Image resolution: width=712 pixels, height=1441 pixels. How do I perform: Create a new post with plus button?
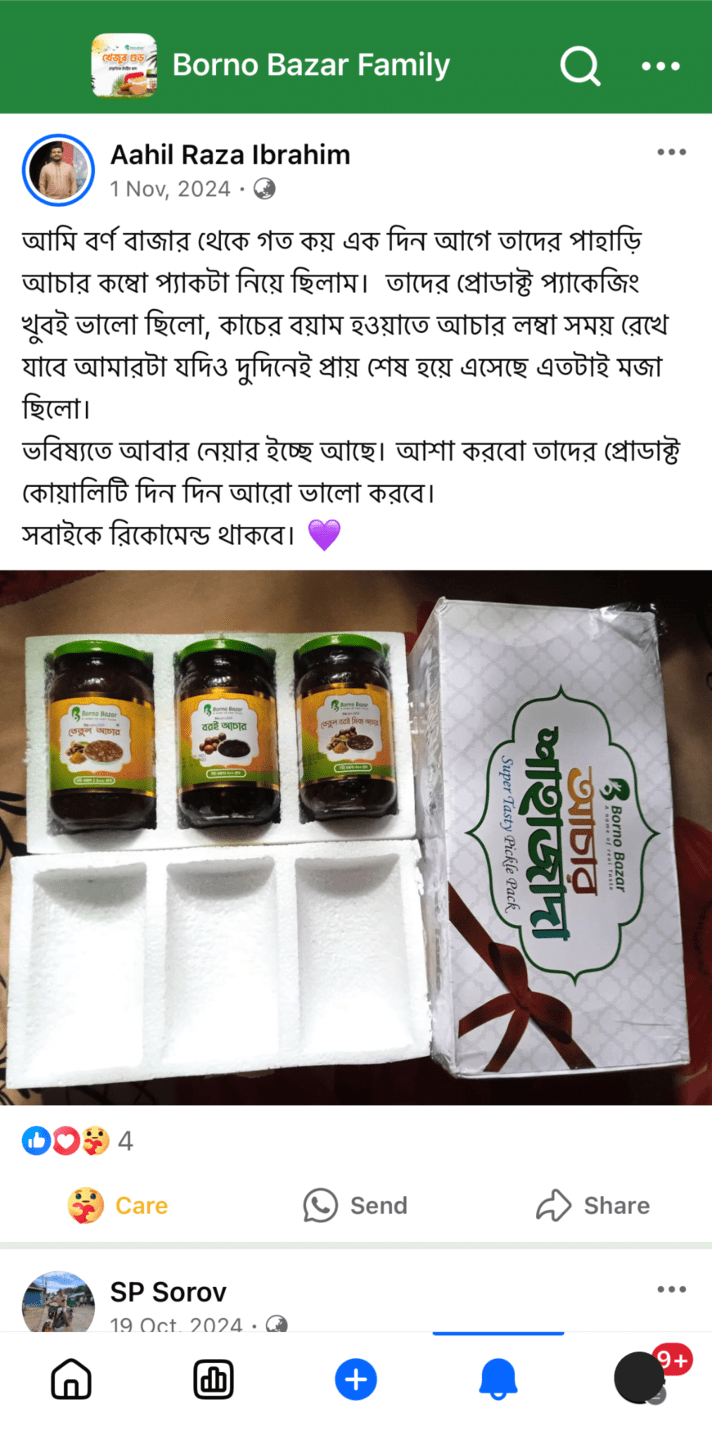[x=355, y=1381]
